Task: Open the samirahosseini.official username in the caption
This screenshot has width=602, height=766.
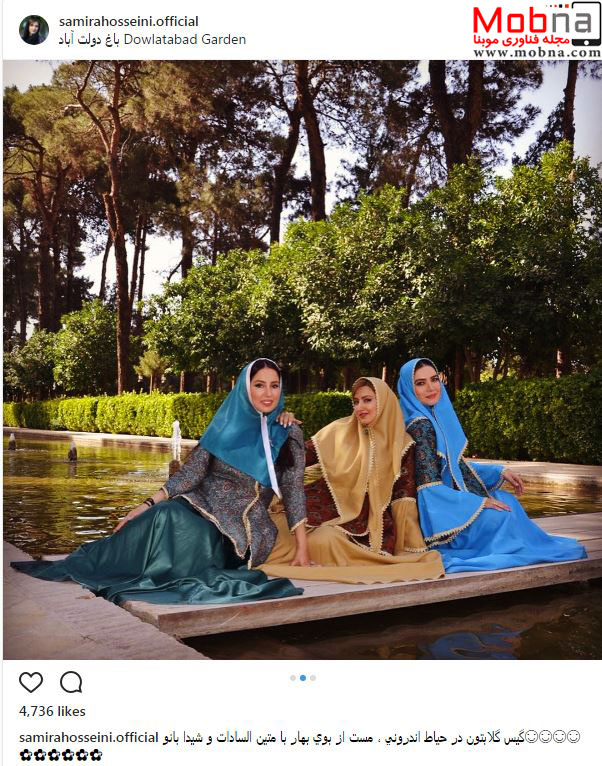Action: coord(89,737)
